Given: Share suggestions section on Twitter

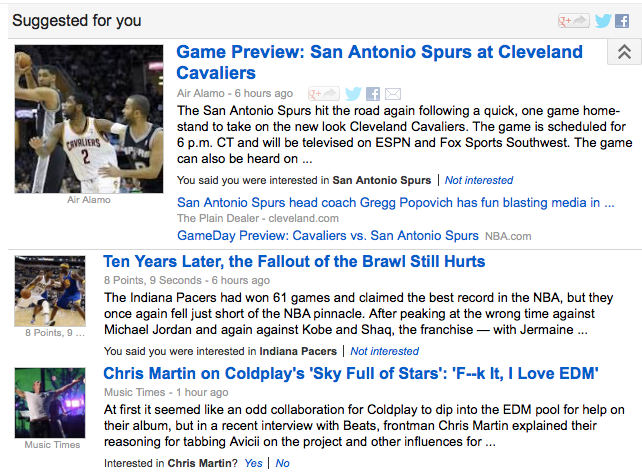Looking at the screenshot, I should click(x=603, y=21).
